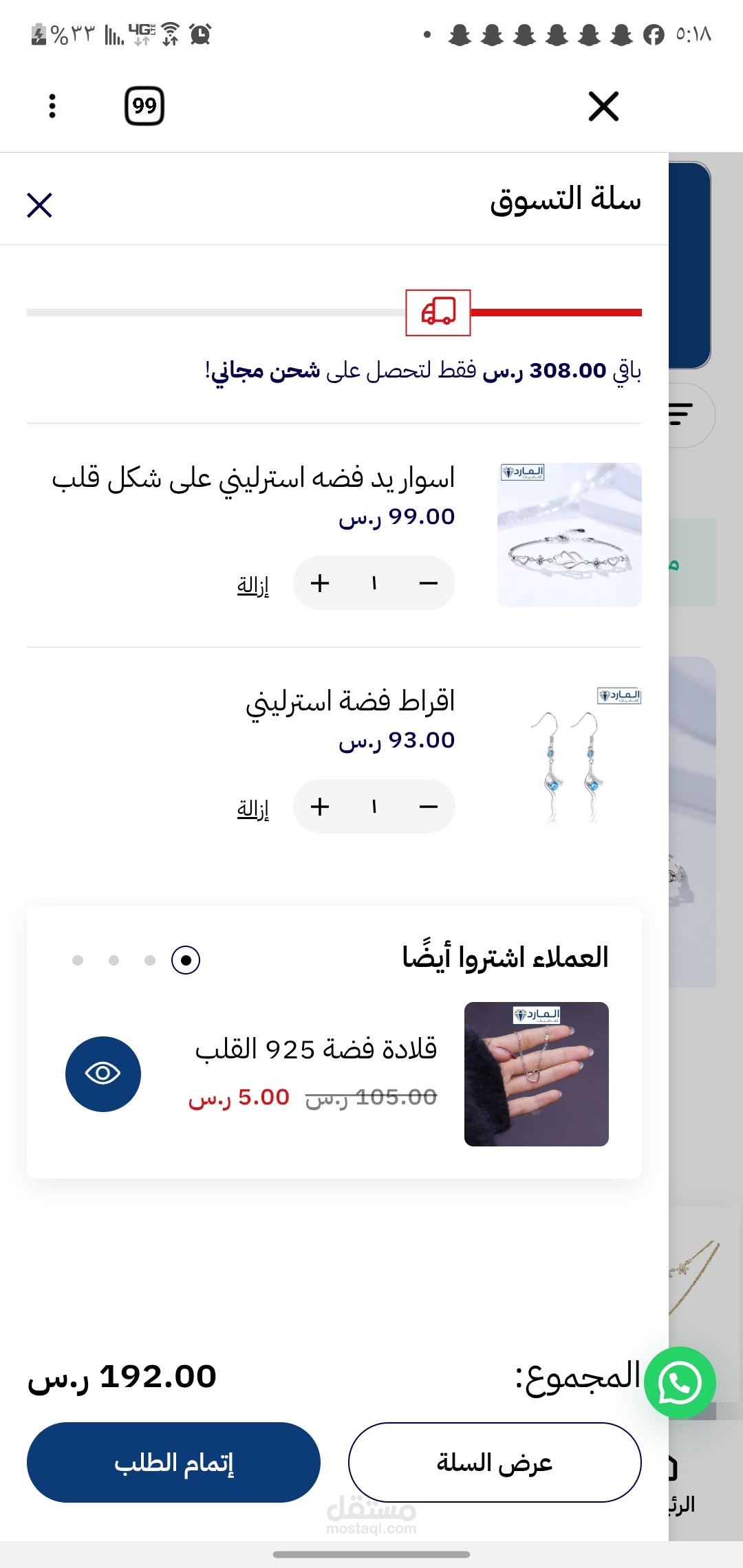Jump to the second suggested product dot

pos(150,960)
